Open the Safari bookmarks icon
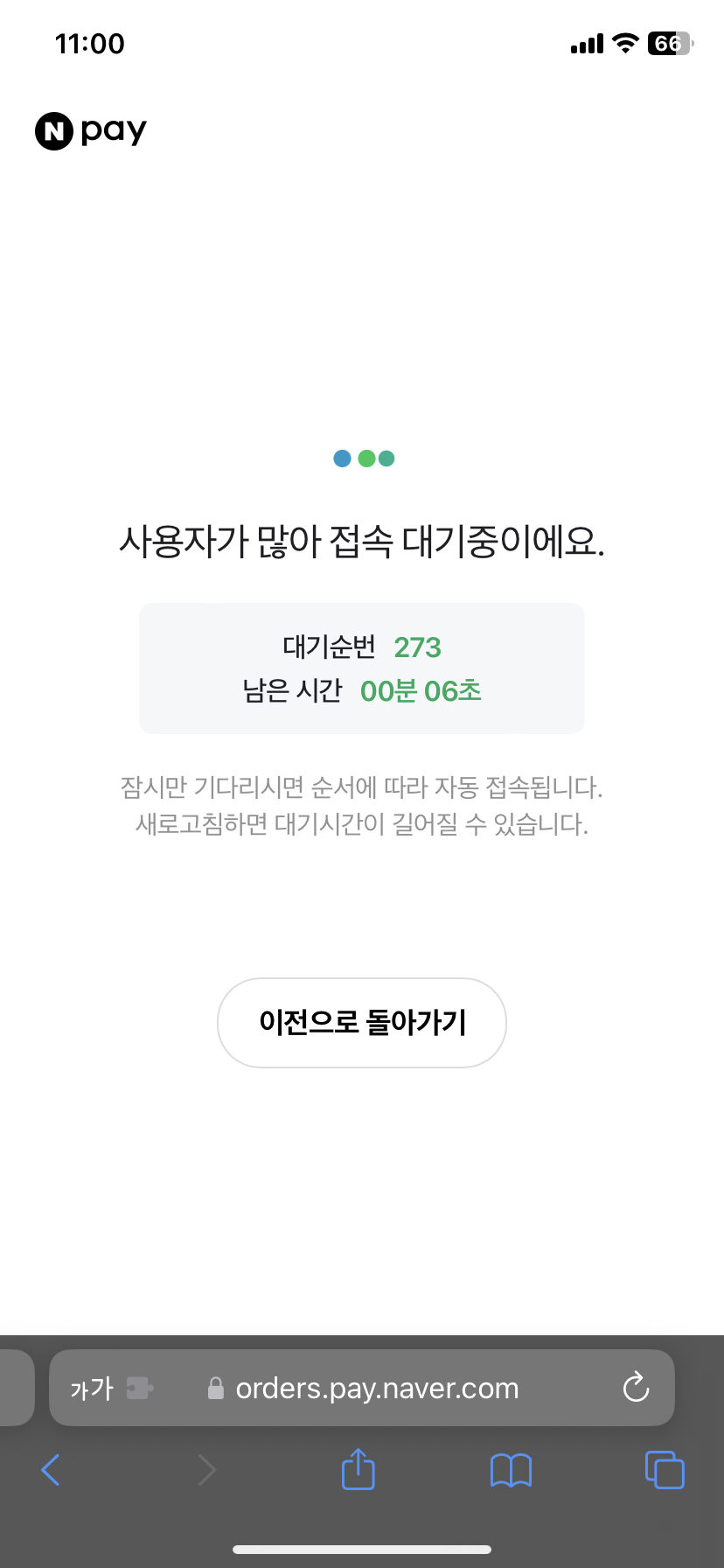Viewport: 724px width, 1568px height. pos(511,1470)
